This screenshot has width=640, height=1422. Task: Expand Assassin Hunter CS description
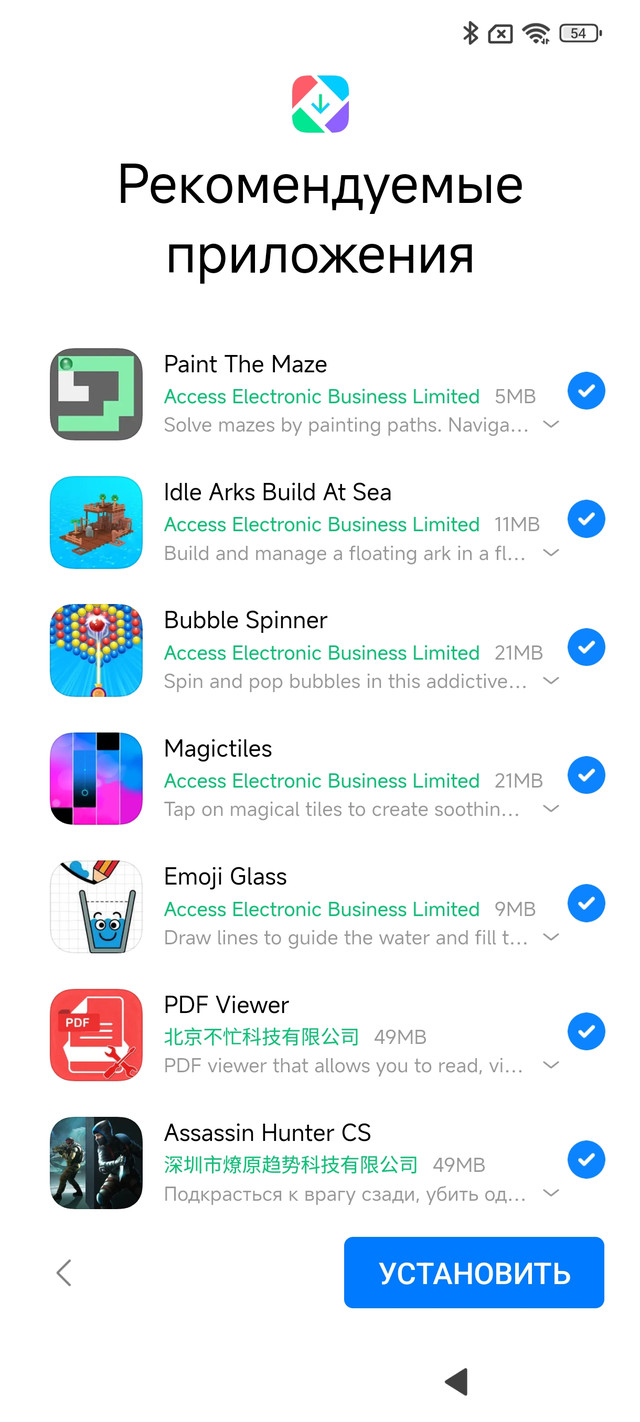coord(550,1193)
